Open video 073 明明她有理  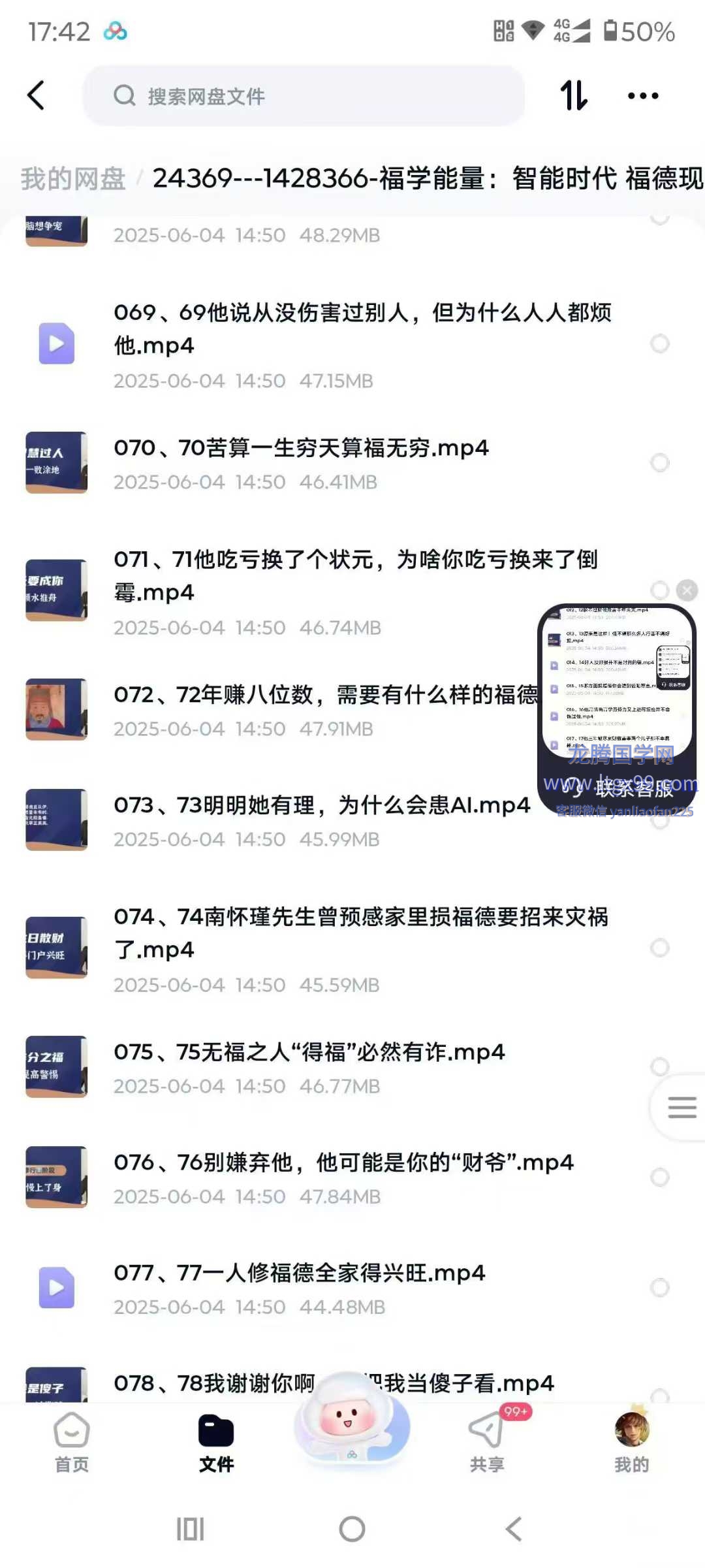point(321,805)
